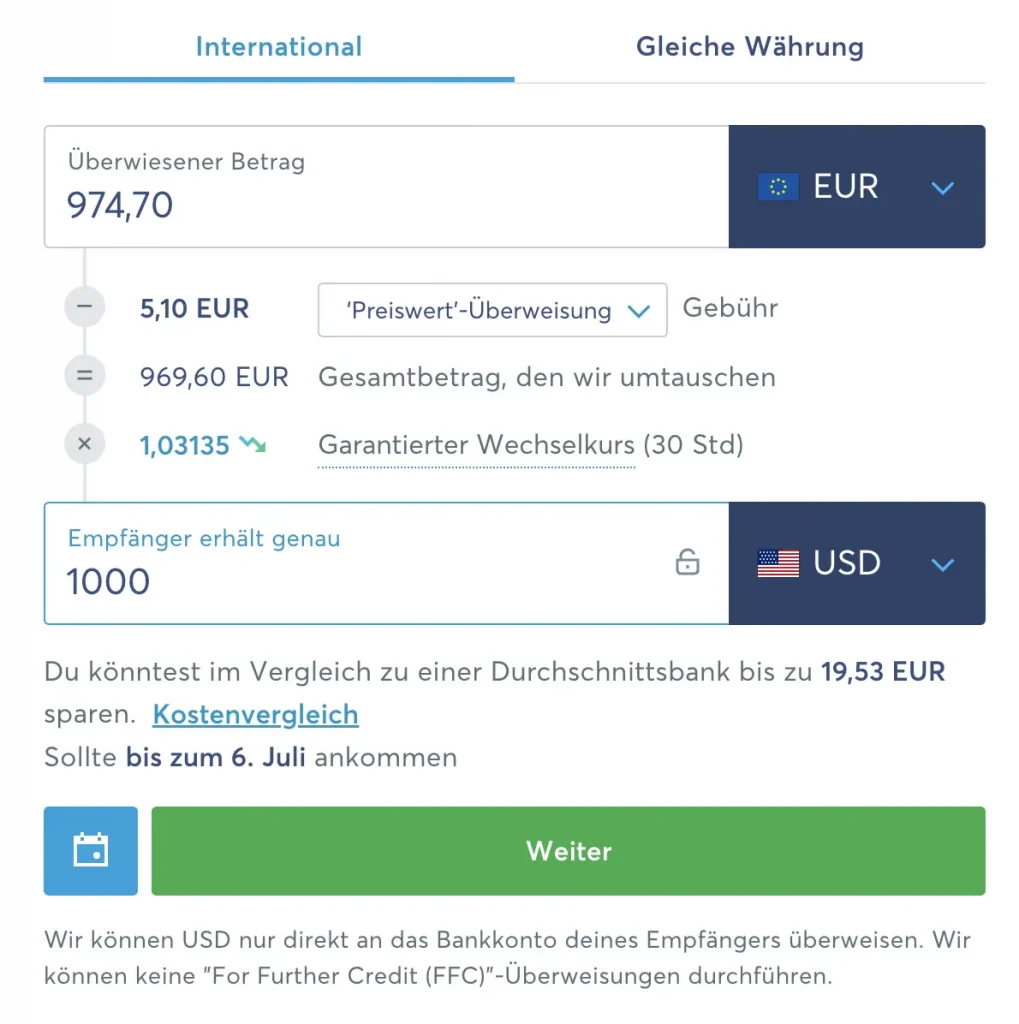Switch to the International tab
Image resolution: width=1019 pixels, height=1024 pixels.
[279, 47]
